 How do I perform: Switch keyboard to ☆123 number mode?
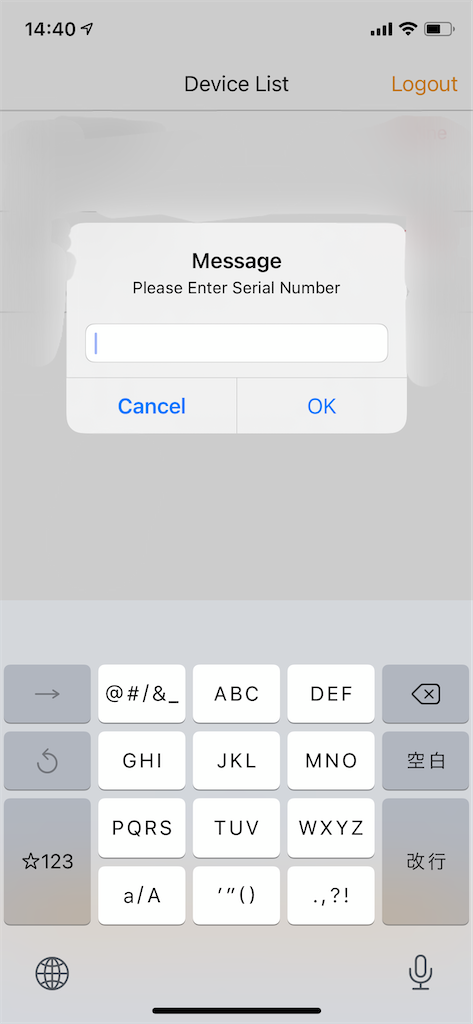(48, 861)
